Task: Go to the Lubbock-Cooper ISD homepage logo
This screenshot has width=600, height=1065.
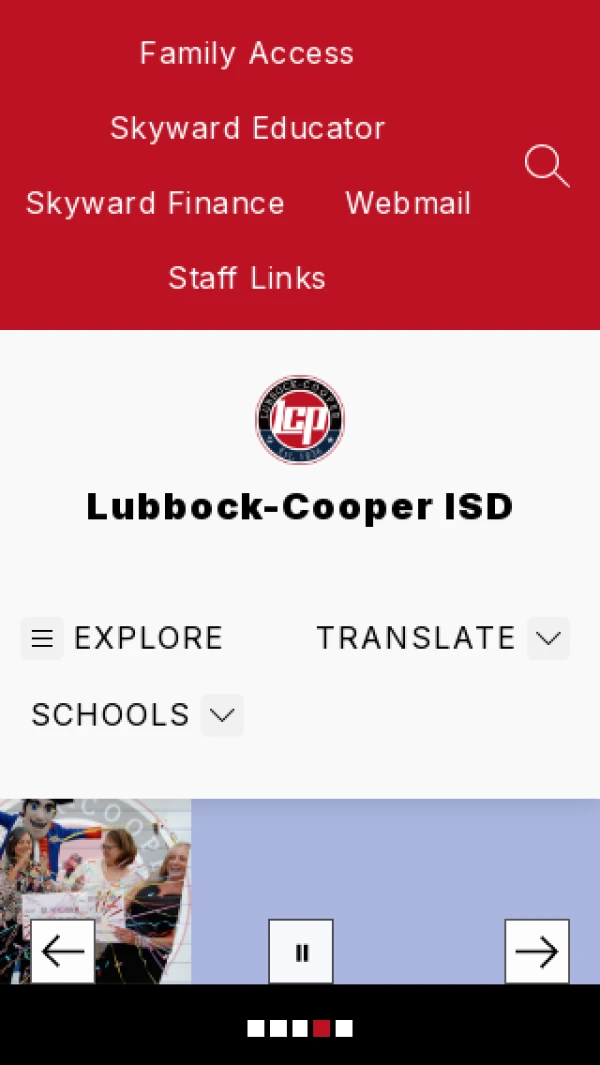Action: (300, 420)
